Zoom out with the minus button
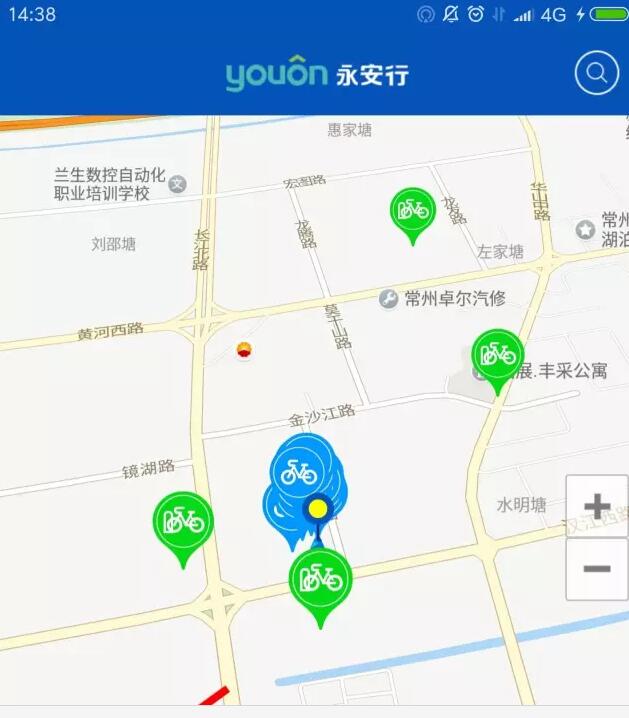Image resolution: width=629 pixels, height=718 pixels. tap(597, 569)
